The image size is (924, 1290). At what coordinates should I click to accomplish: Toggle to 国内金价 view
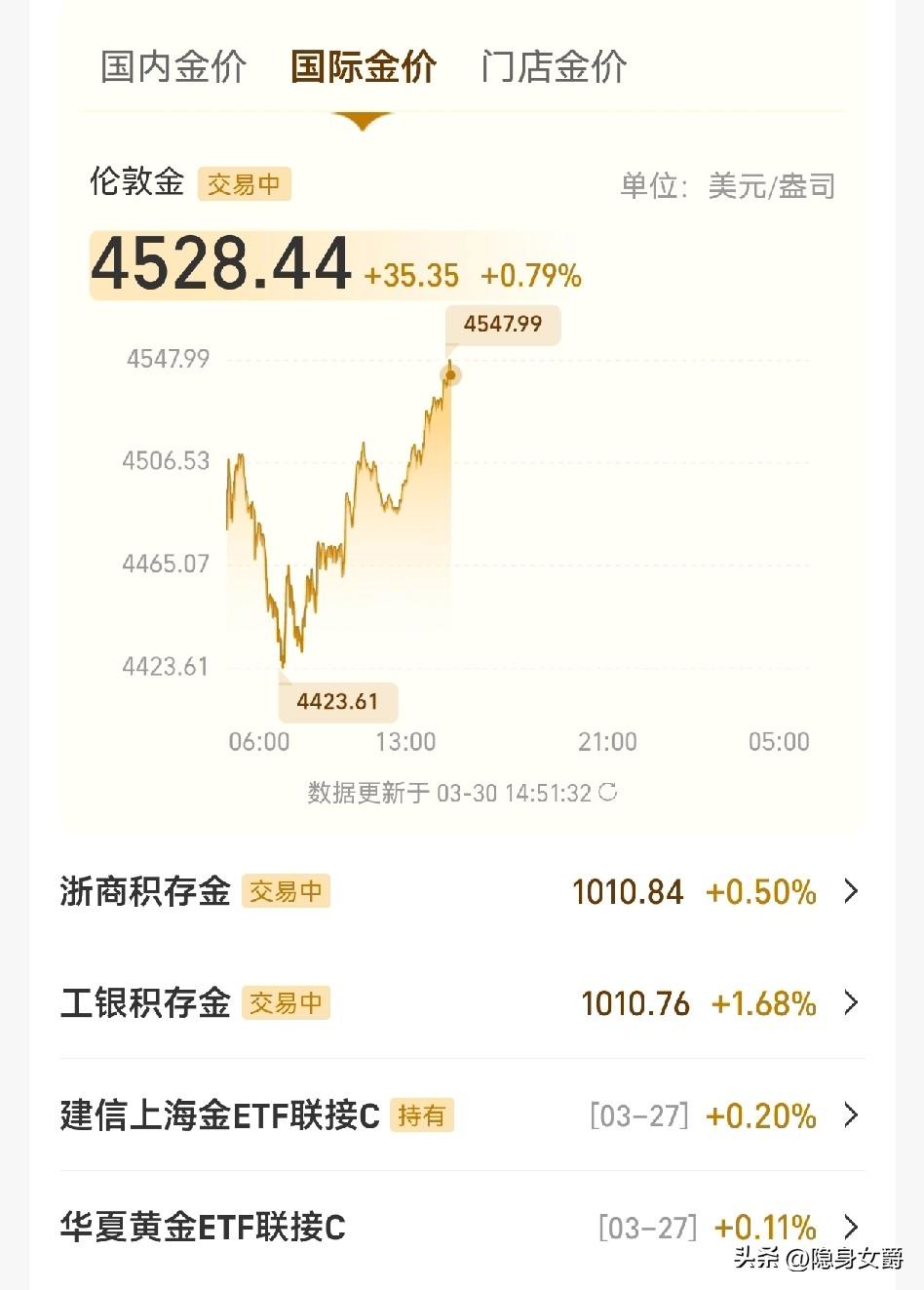(172, 66)
